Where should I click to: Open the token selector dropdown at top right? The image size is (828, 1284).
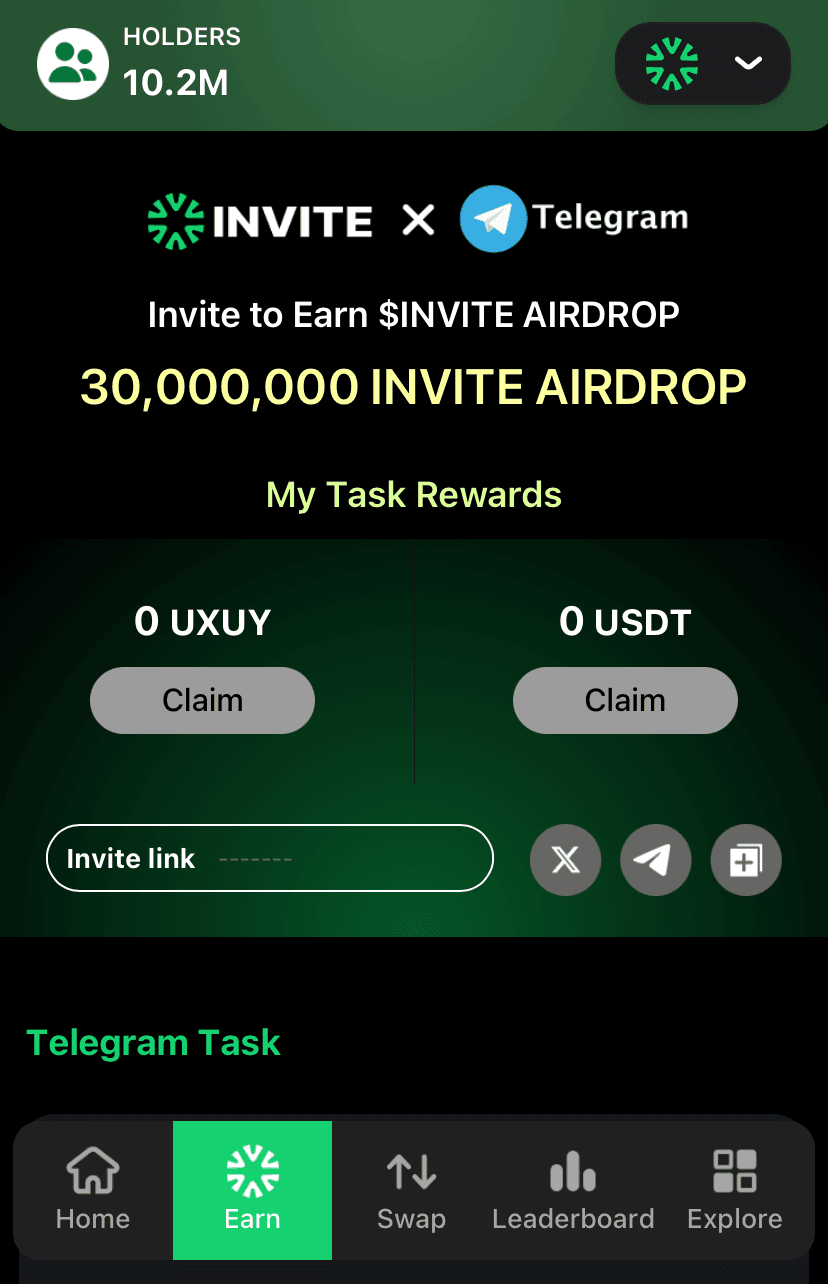coord(702,63)
